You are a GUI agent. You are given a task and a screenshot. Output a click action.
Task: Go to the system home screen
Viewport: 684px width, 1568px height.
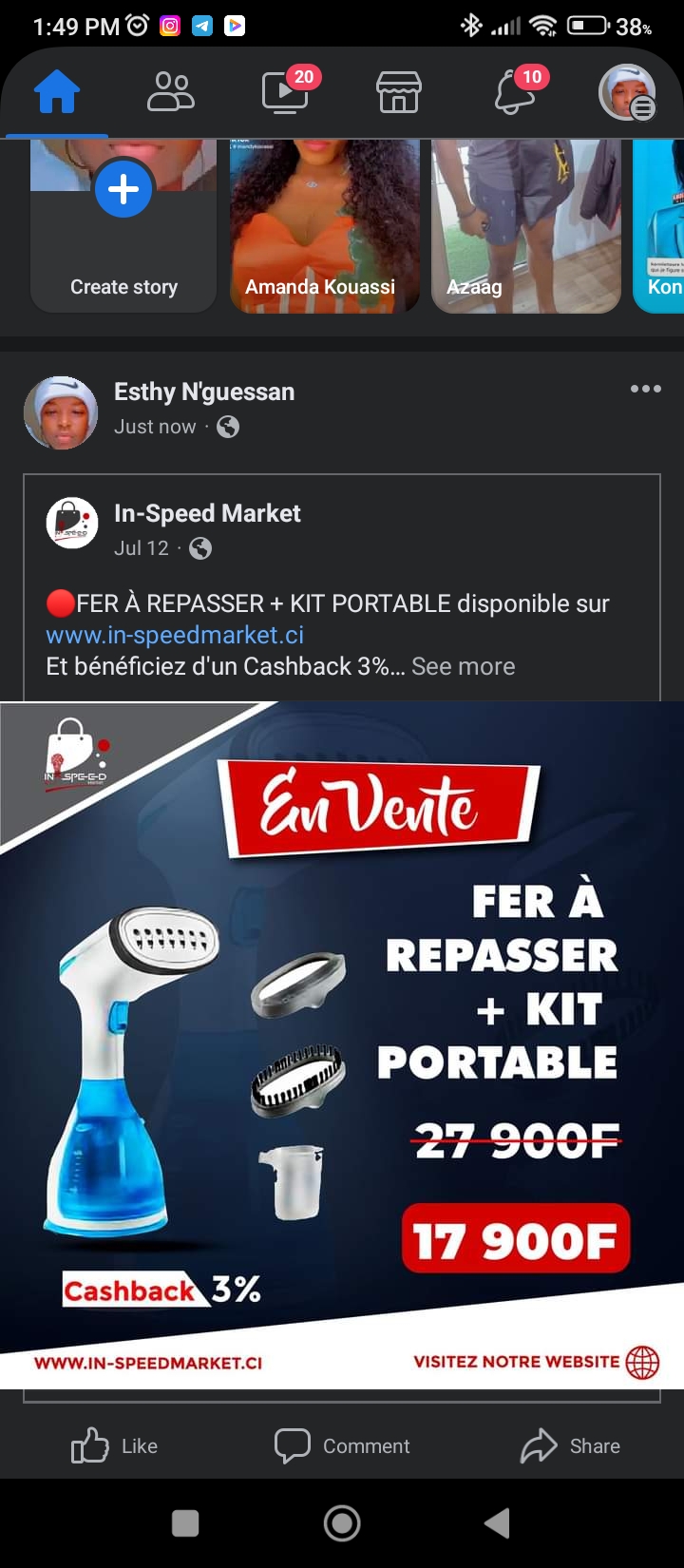[342, 1523]
